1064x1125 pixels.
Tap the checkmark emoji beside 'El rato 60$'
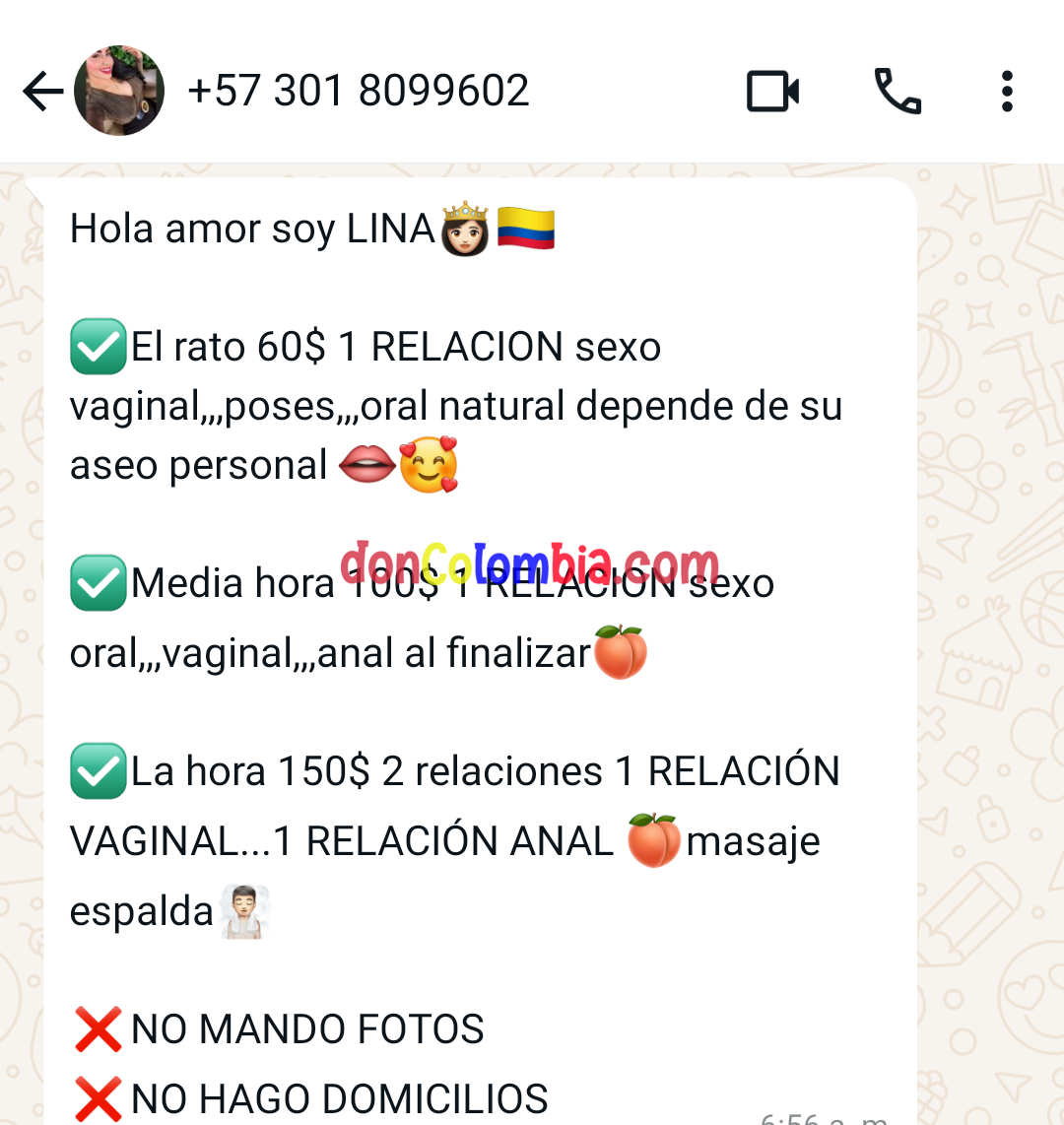click(98, 347)
